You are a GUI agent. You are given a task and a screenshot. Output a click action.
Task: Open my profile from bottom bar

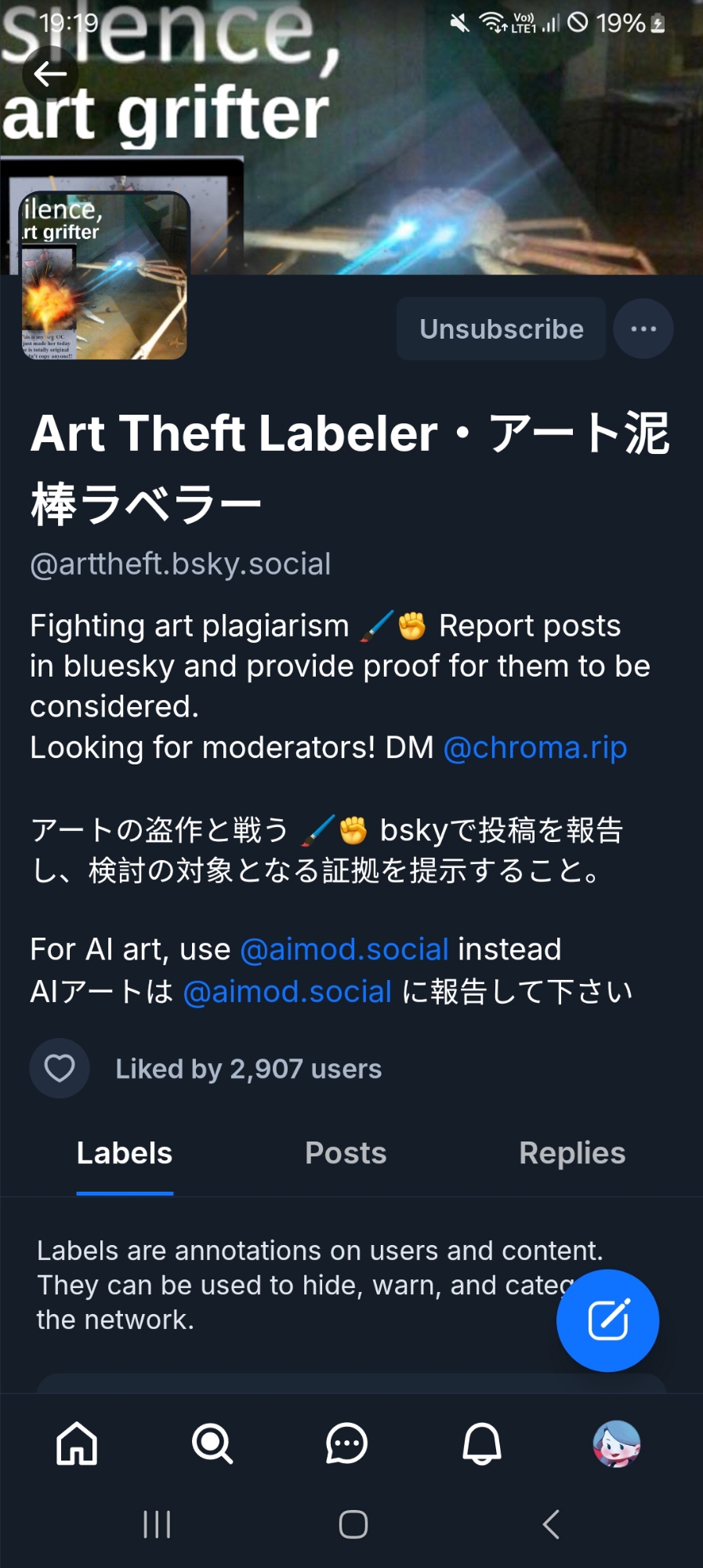617,1443
